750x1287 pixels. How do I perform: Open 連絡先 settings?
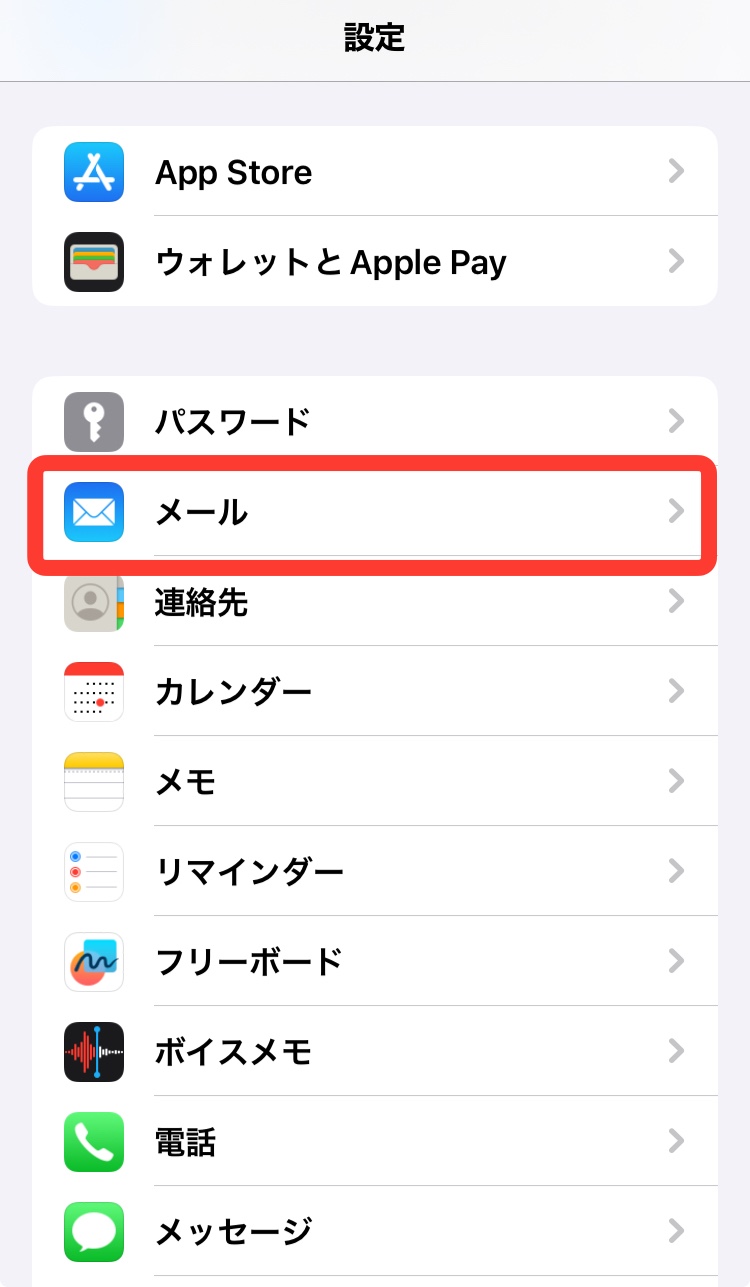[x=374, y=602]
